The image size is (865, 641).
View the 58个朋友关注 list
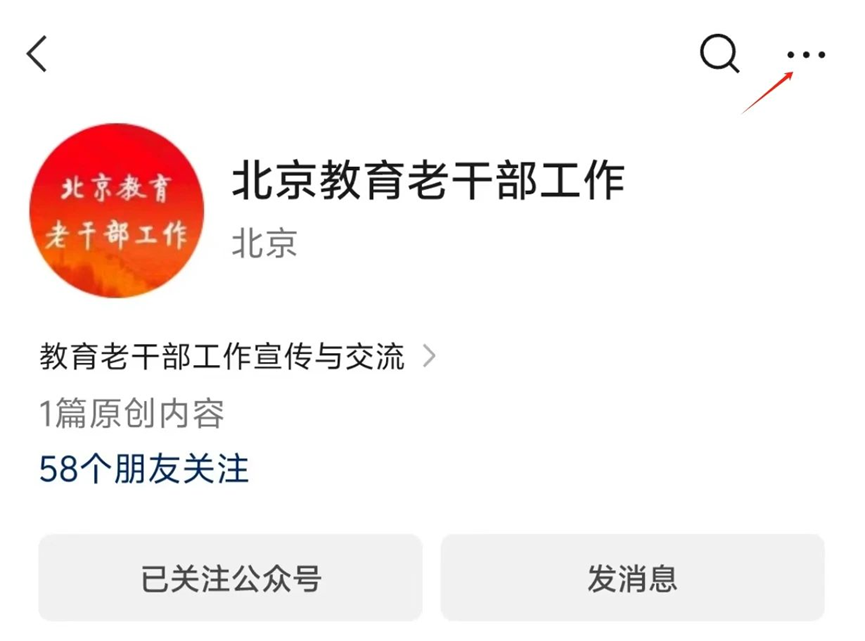pyautogui.click(x=144, y=469)
